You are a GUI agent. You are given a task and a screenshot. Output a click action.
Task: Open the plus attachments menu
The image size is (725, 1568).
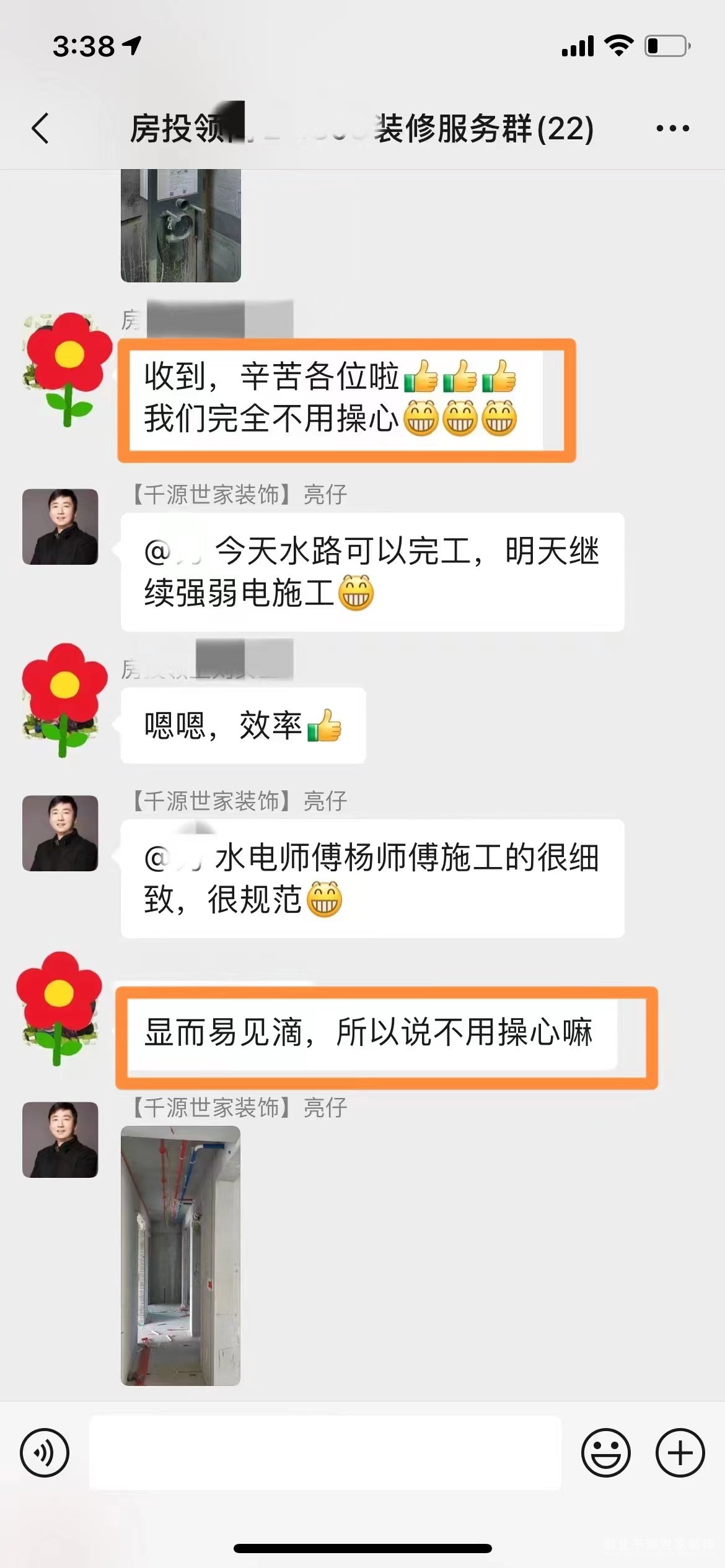point(680,1453)
